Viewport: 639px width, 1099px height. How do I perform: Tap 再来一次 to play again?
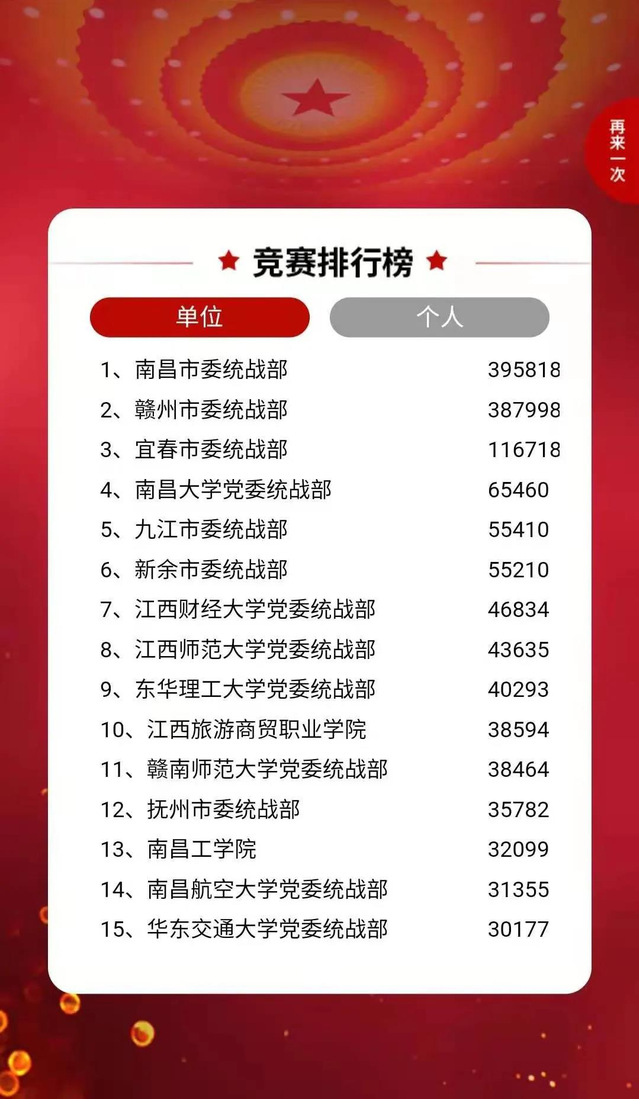(x=617, y=151)
